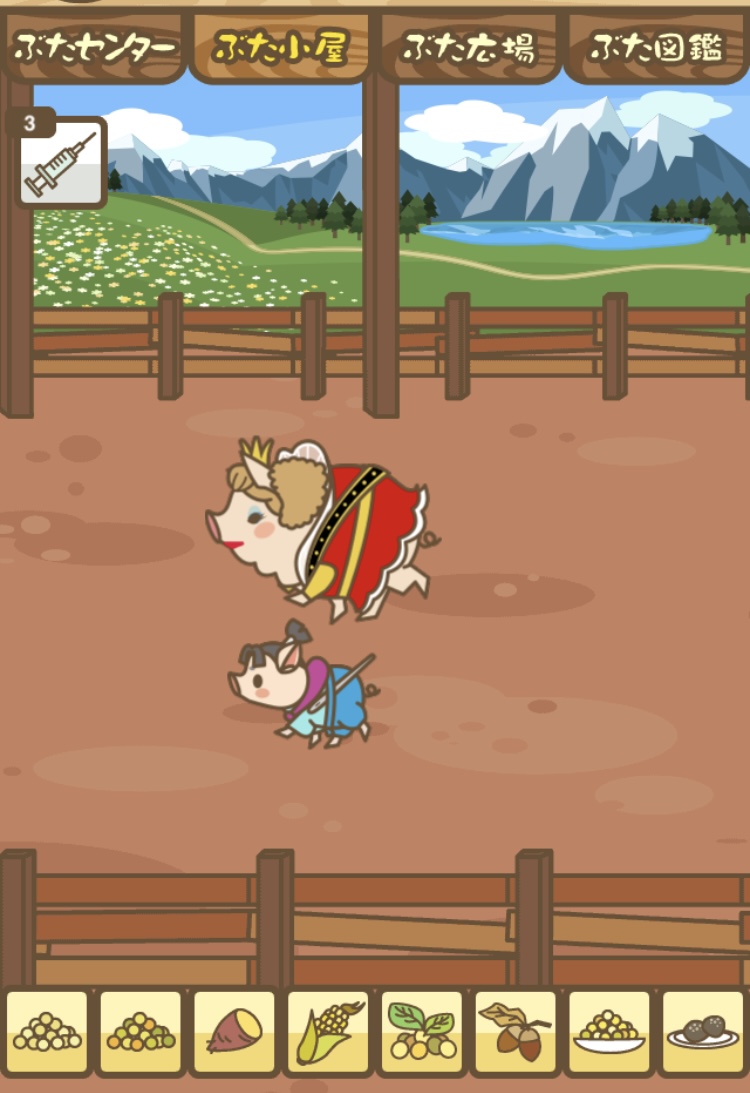Select the ぶた小屋 tab
This screenshot has width=750, height=1093.
pos(280,47)
